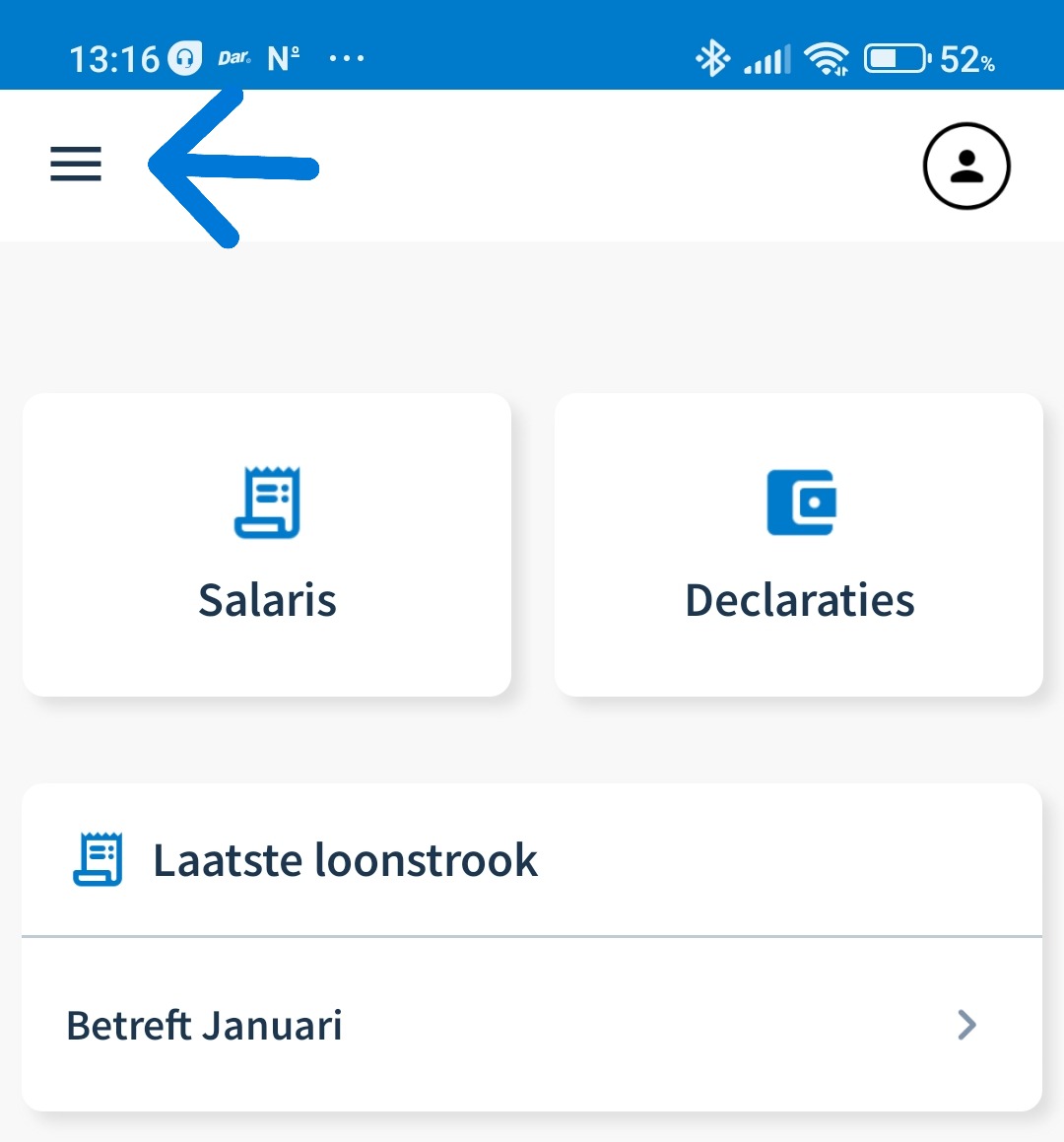Viewport: 1064px width, 1142px height.
Task: Open the Declaraties card
Action: (x=799, y=545)
